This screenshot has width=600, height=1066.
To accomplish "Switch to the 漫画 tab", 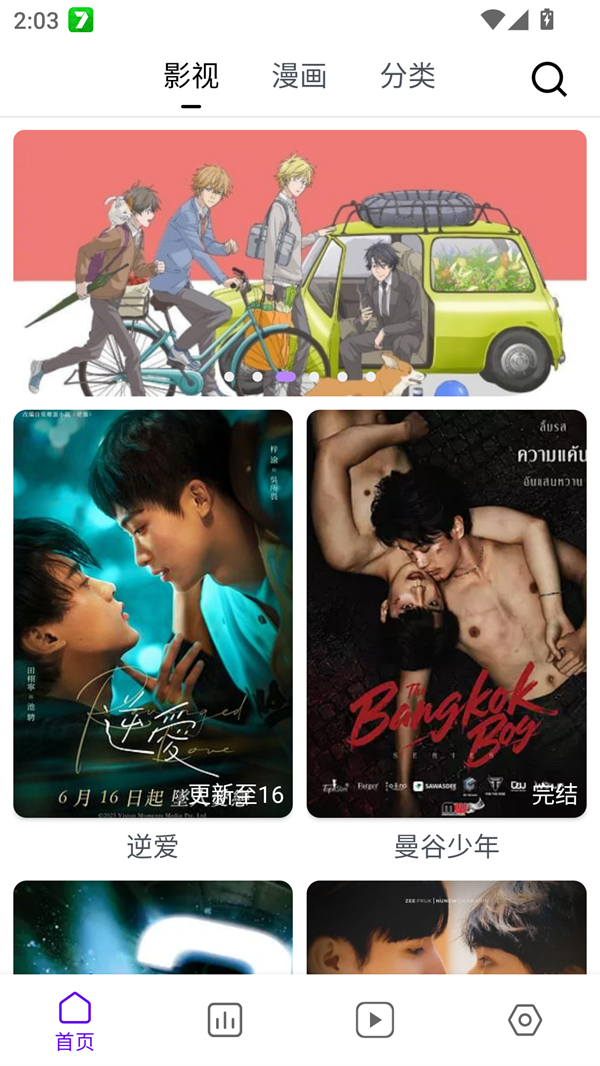I will [x=299, y=76].
